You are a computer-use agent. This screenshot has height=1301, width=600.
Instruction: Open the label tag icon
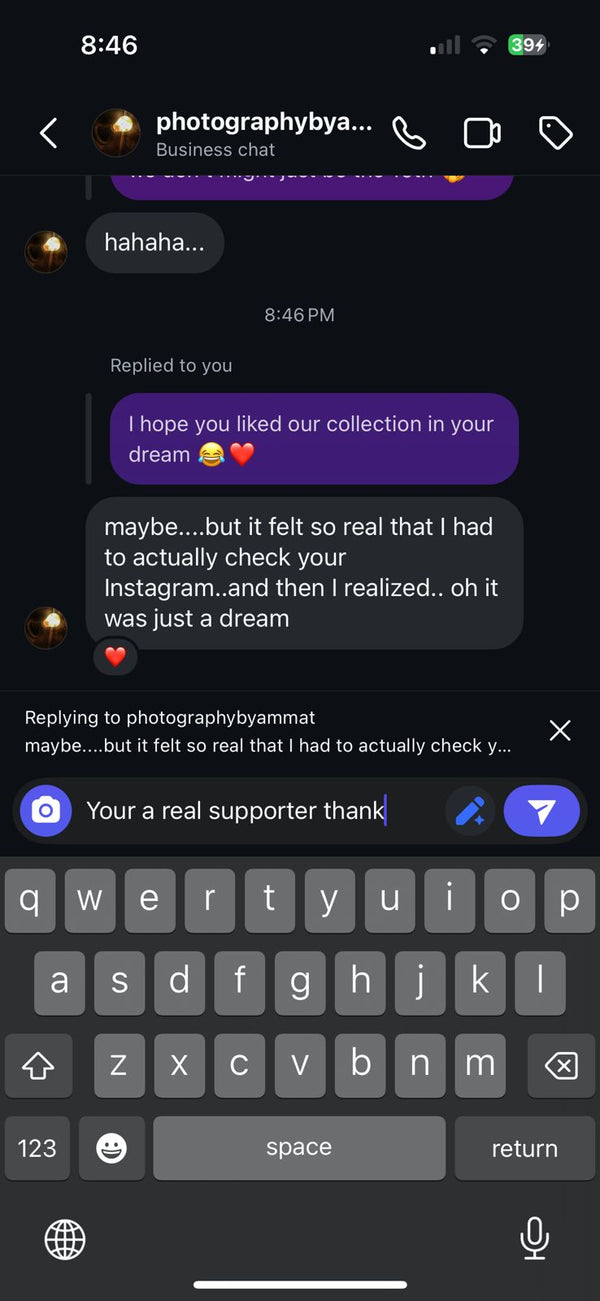555,133
